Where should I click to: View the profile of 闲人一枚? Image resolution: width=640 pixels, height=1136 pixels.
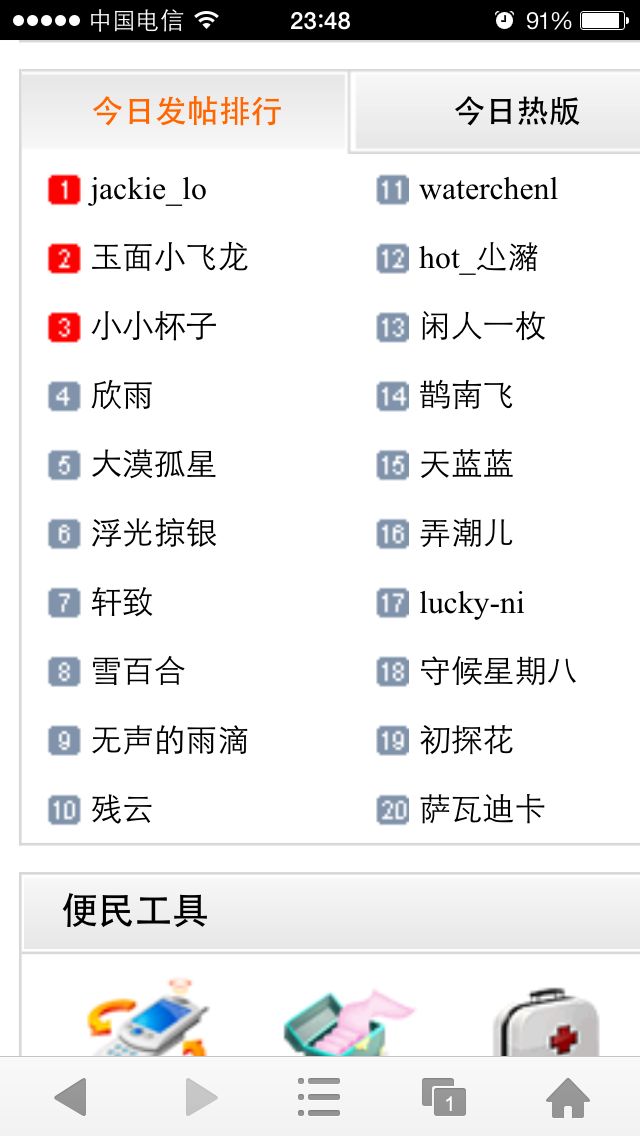coord(483,327)
